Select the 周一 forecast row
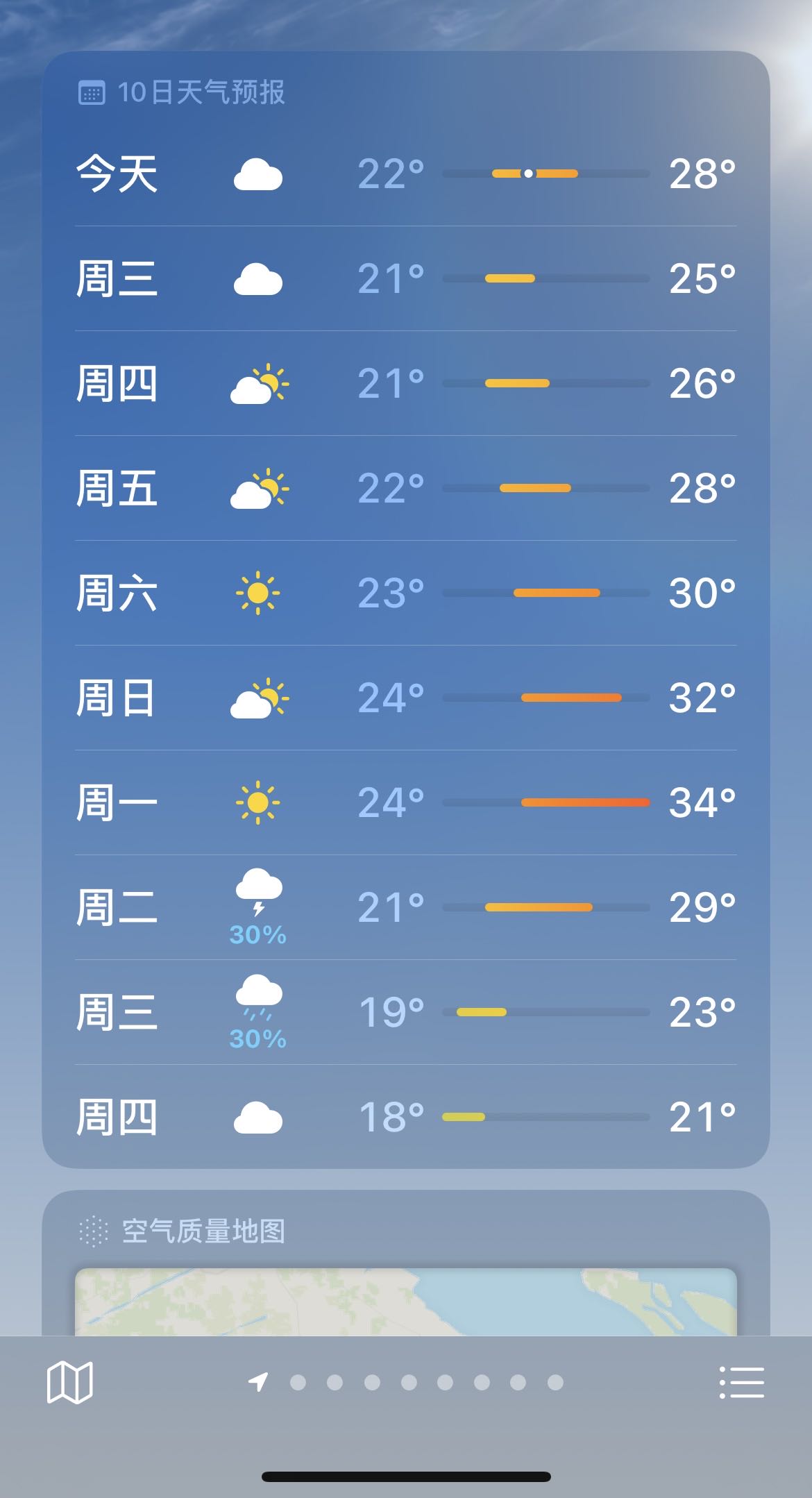 (x=406, y=802)
